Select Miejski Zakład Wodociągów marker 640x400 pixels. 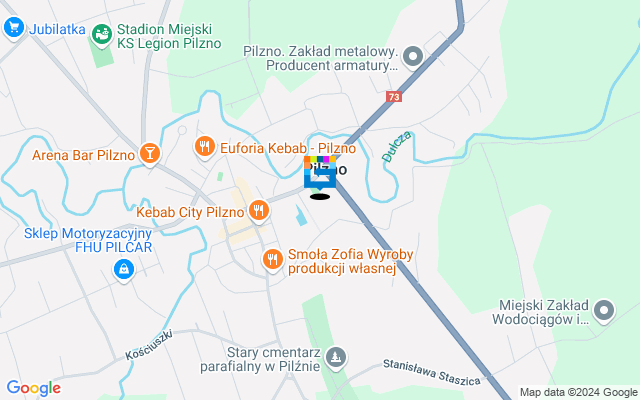[x=602, y=312]
